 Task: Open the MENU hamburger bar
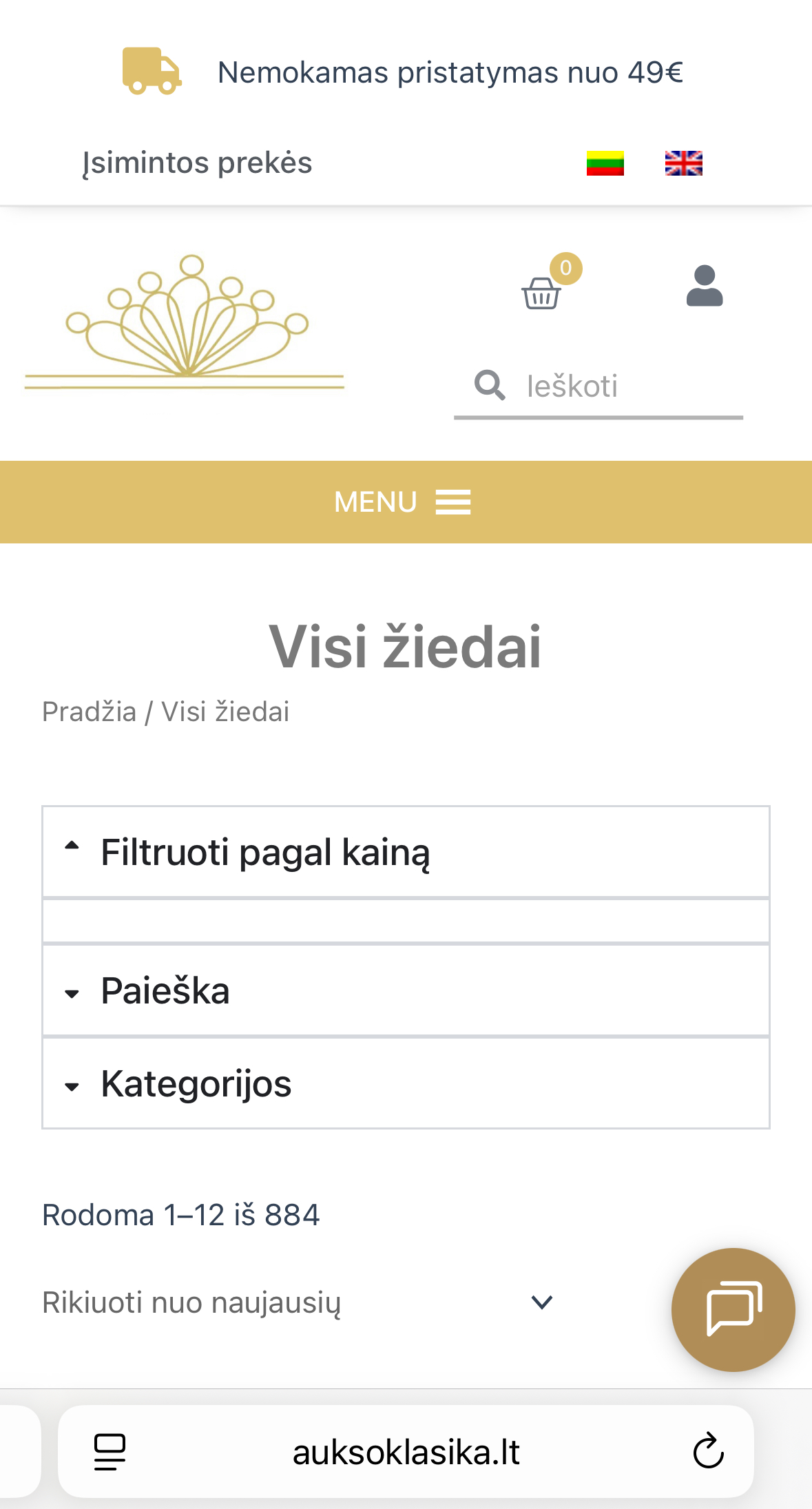pos(406,502)
